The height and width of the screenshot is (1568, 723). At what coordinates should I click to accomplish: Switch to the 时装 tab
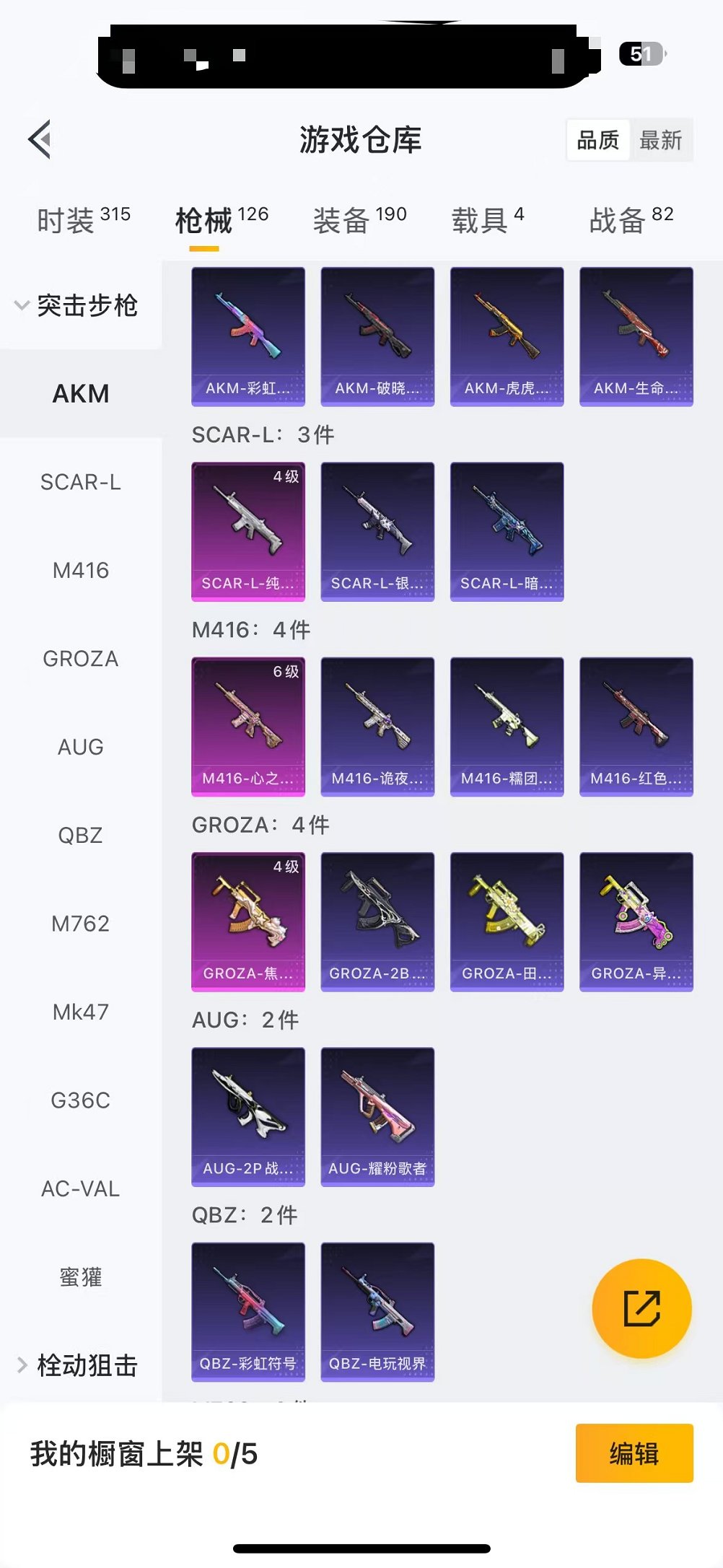tap(83, 219)
